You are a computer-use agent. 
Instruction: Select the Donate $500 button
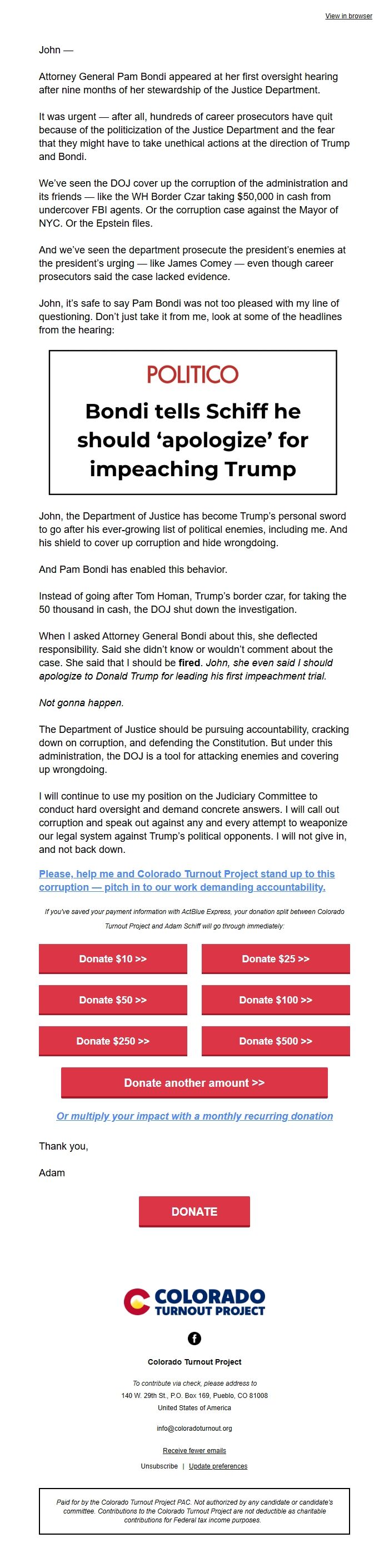pyautogui.click(x=275, y=1041)
